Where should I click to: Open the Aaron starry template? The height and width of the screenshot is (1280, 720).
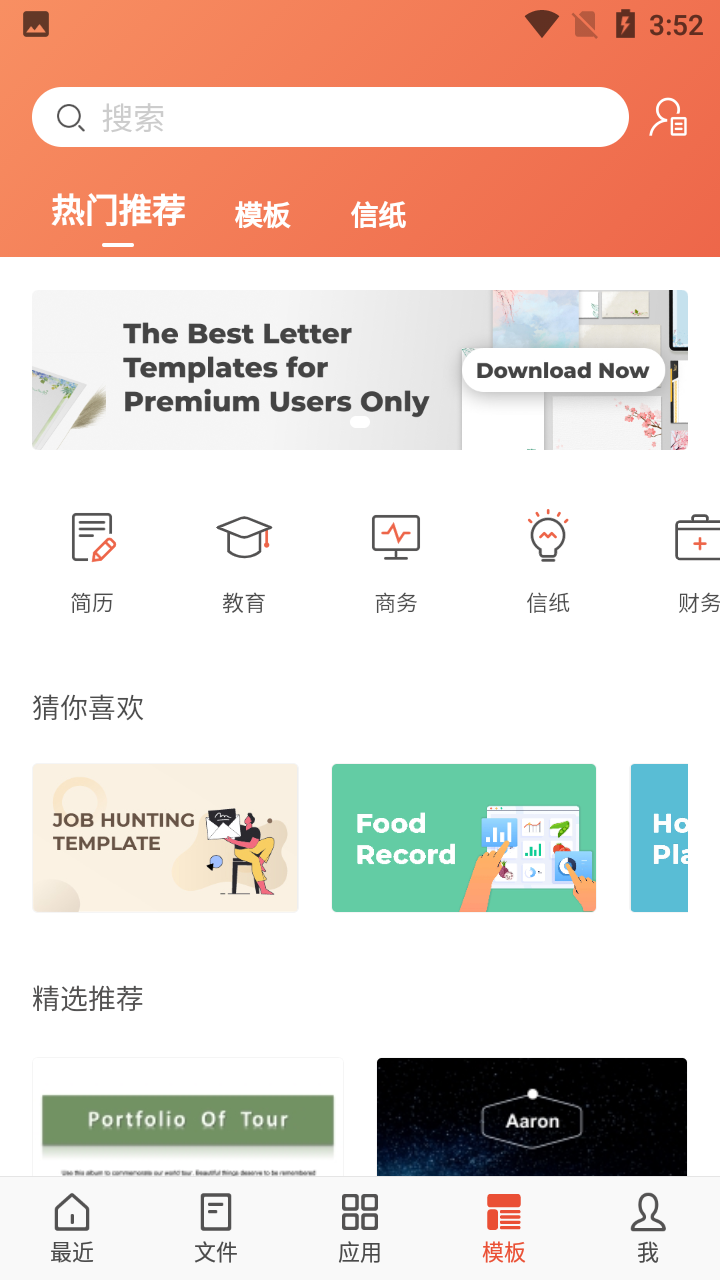click(532, 1117)
